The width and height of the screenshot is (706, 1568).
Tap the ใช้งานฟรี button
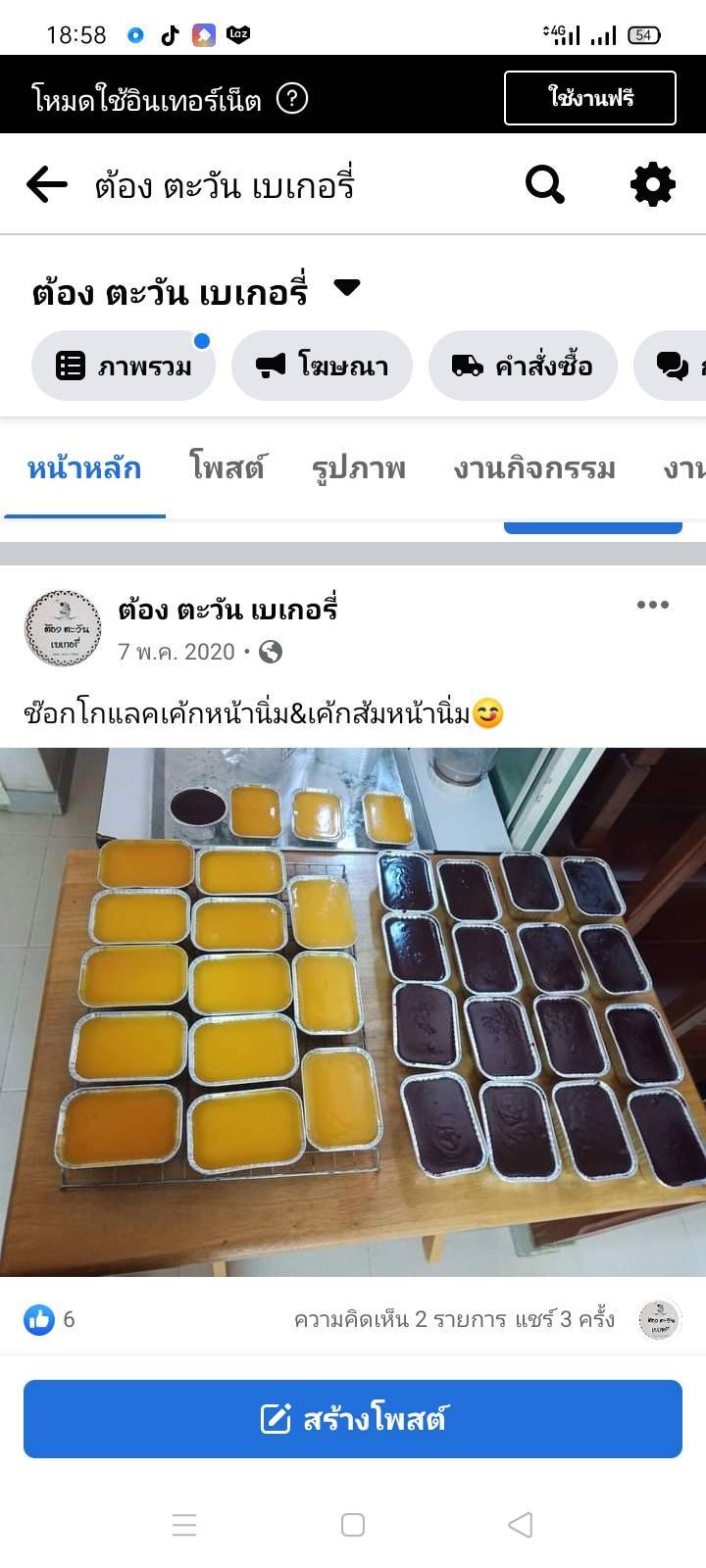589,98
